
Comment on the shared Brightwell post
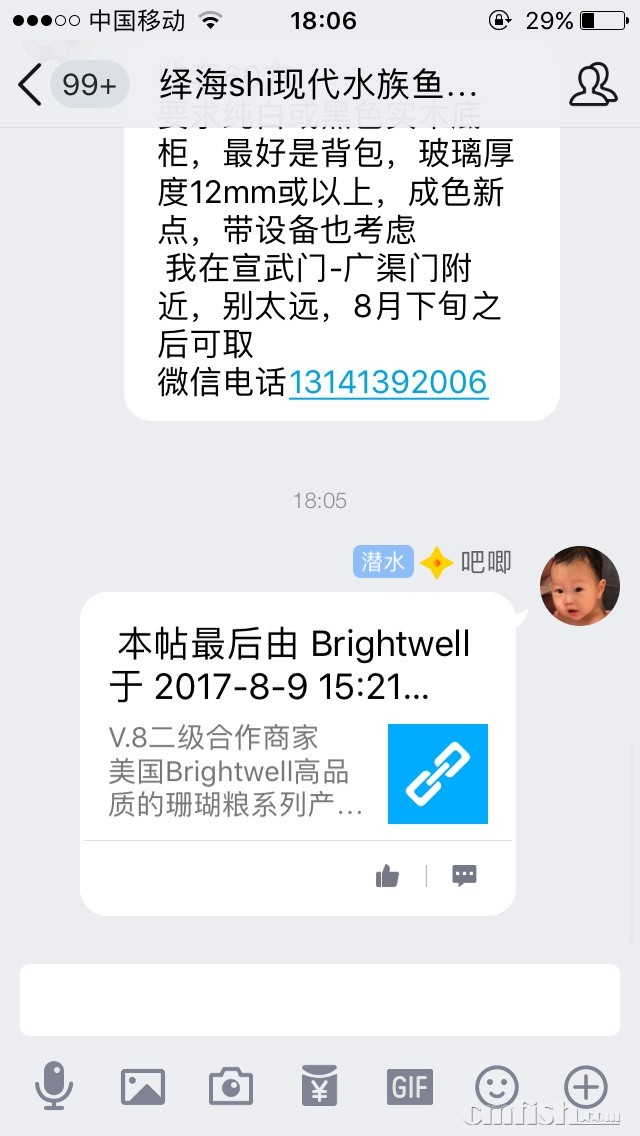click(464, 876)
